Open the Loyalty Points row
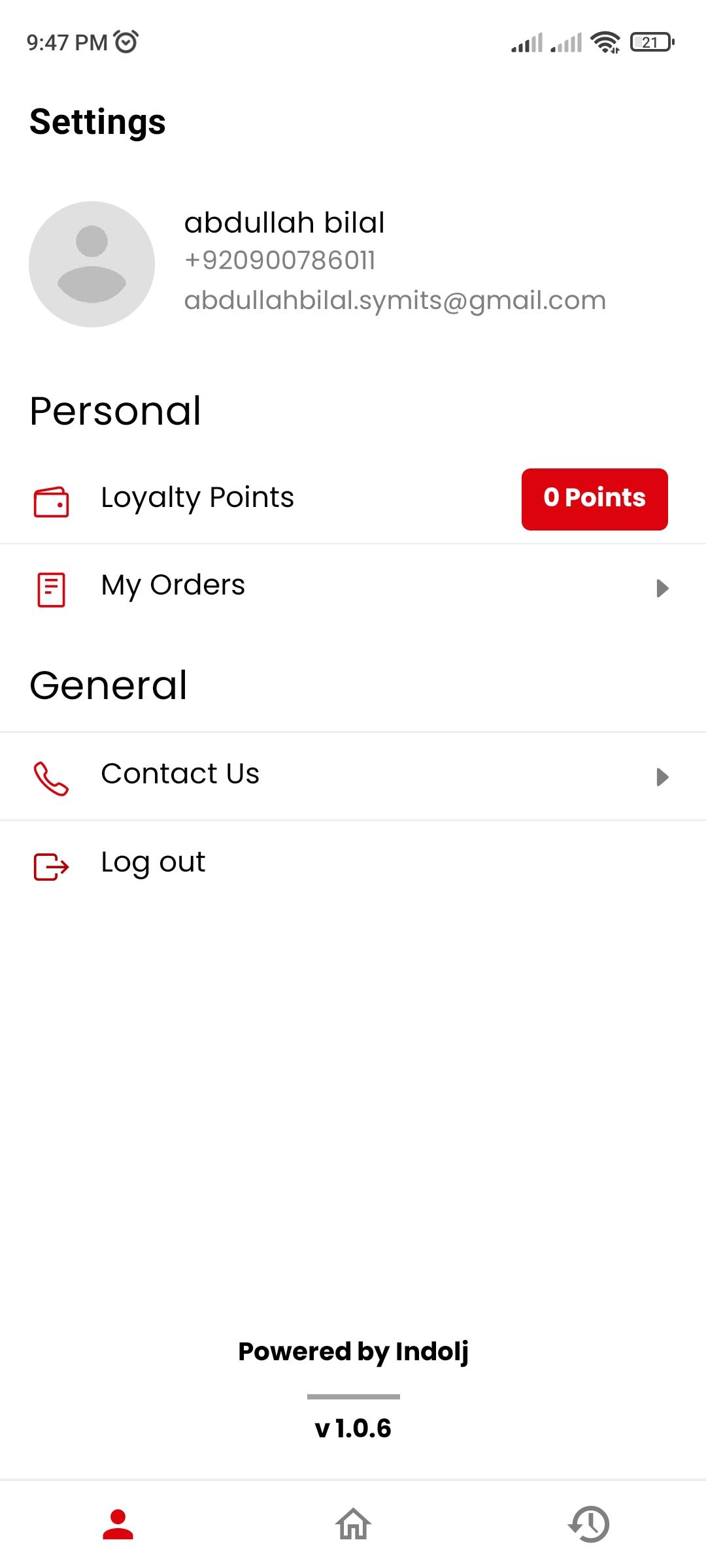This screenshot has width=706, height=1568. (x=353, y=499)
